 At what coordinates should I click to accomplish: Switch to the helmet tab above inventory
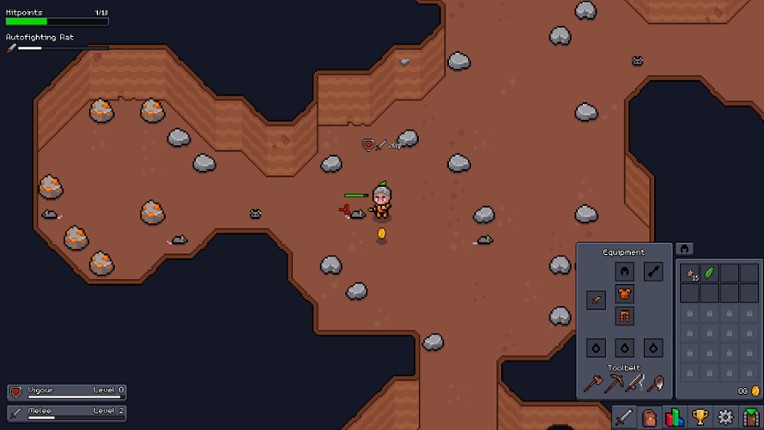[684, 249]
